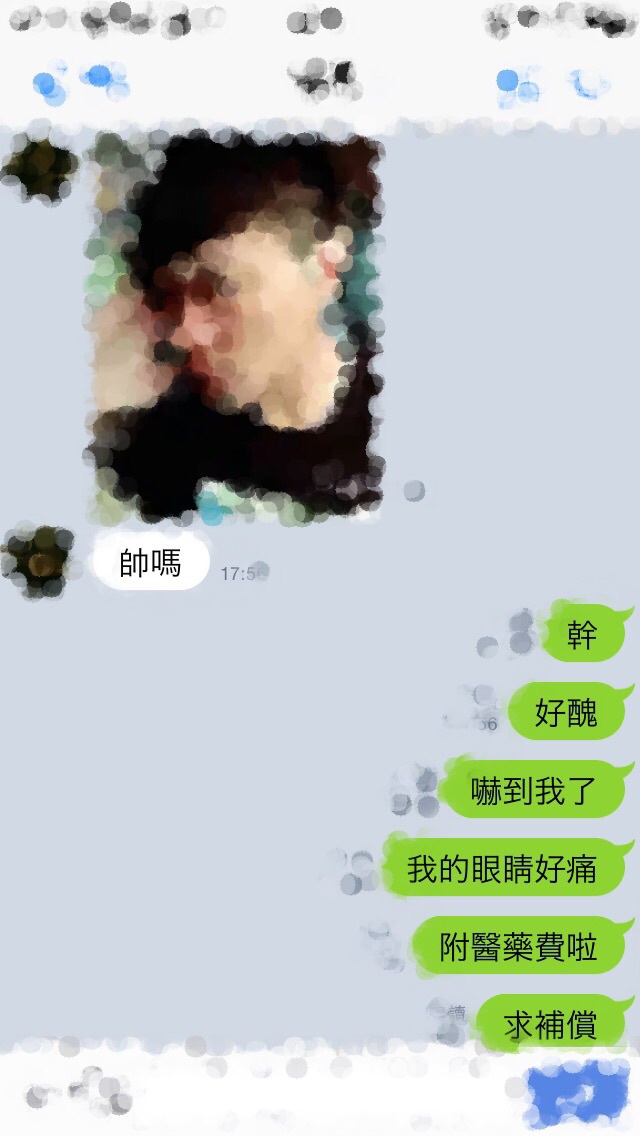Open the sender's avatar beside the 帥嗎 message

click(38, 560)
